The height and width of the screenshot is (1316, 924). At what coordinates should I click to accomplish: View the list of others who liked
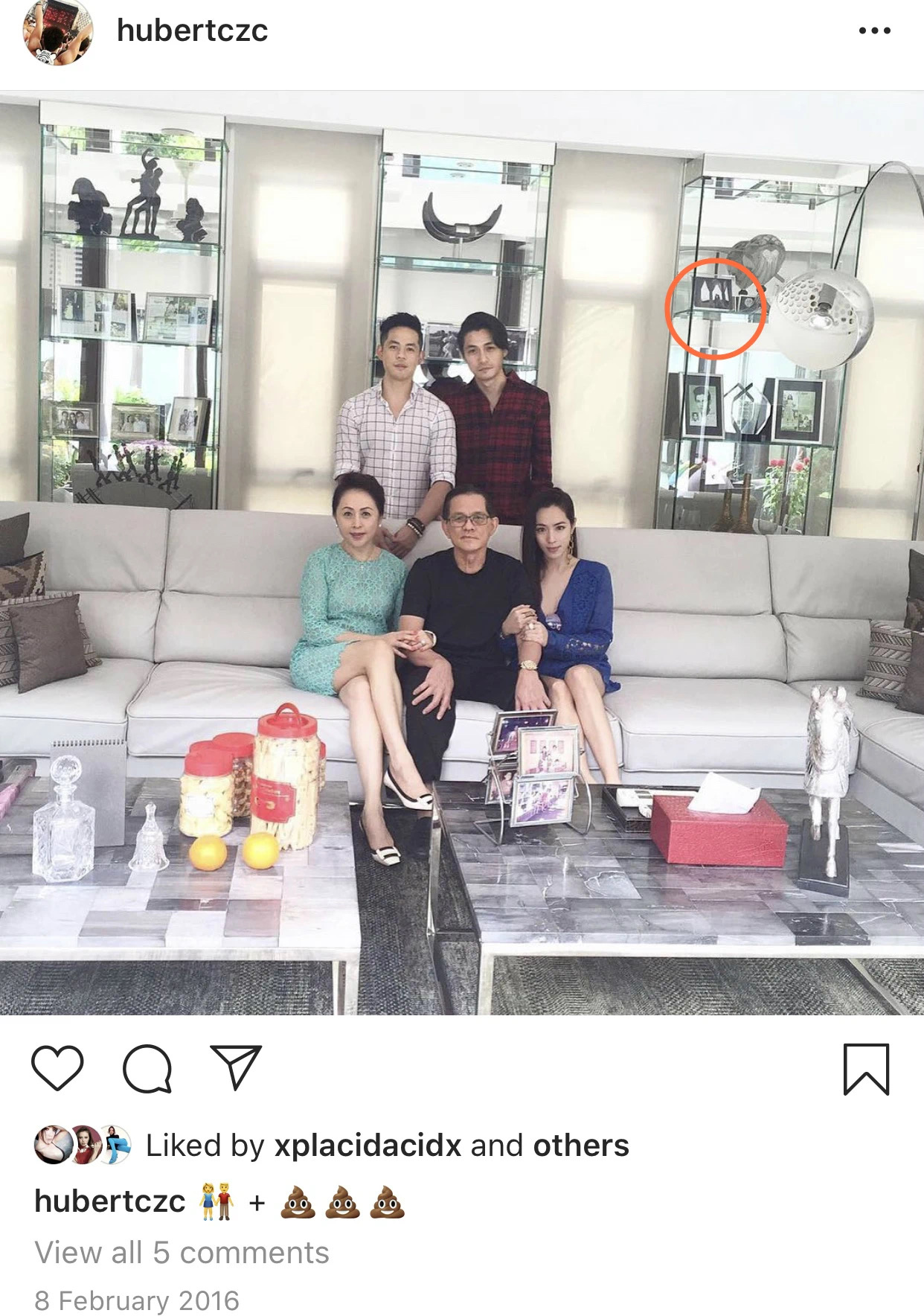point(580,1146)
